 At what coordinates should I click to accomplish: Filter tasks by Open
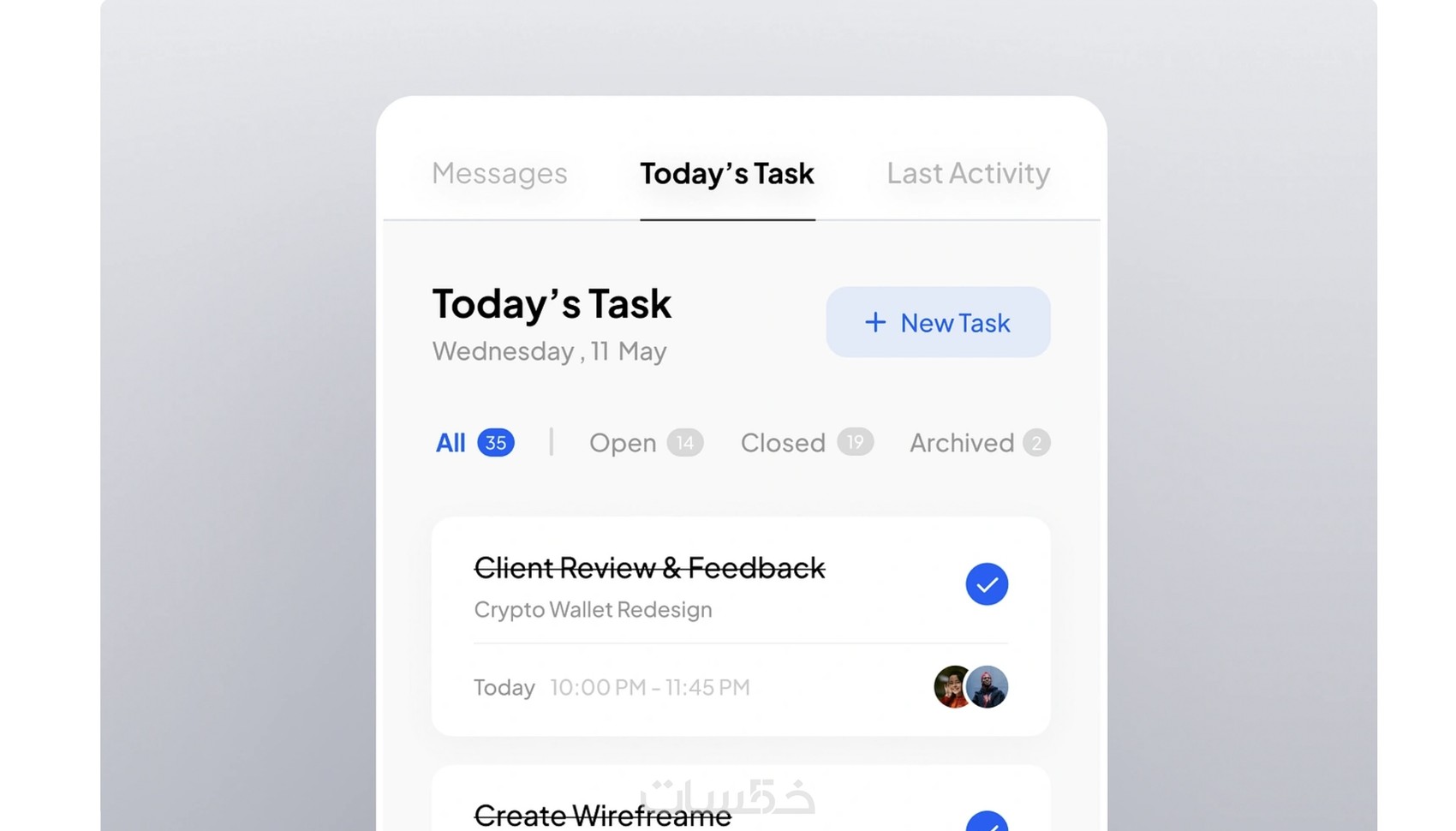645,442
